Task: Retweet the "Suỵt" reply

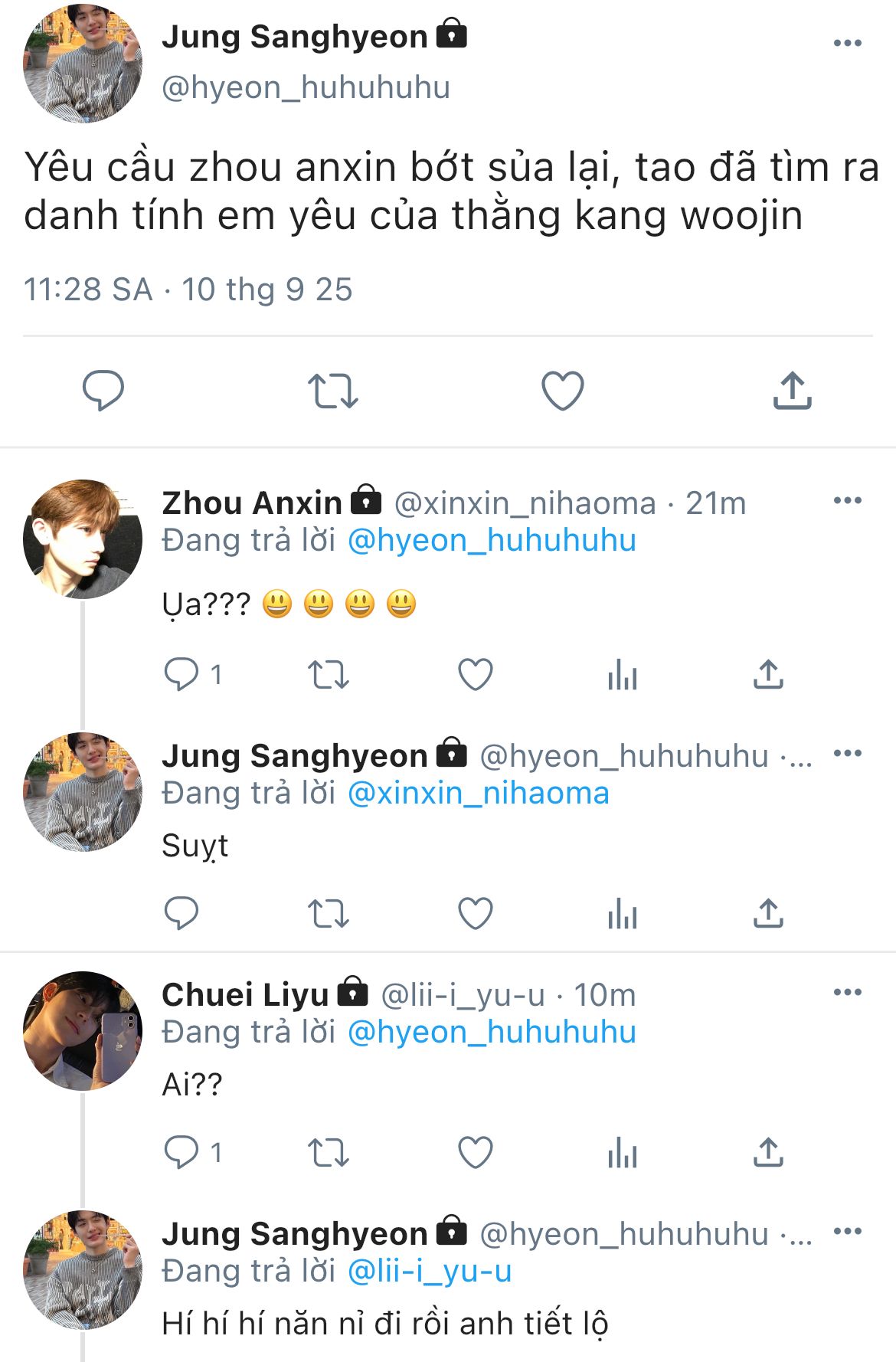Action: tap(329, 913)
